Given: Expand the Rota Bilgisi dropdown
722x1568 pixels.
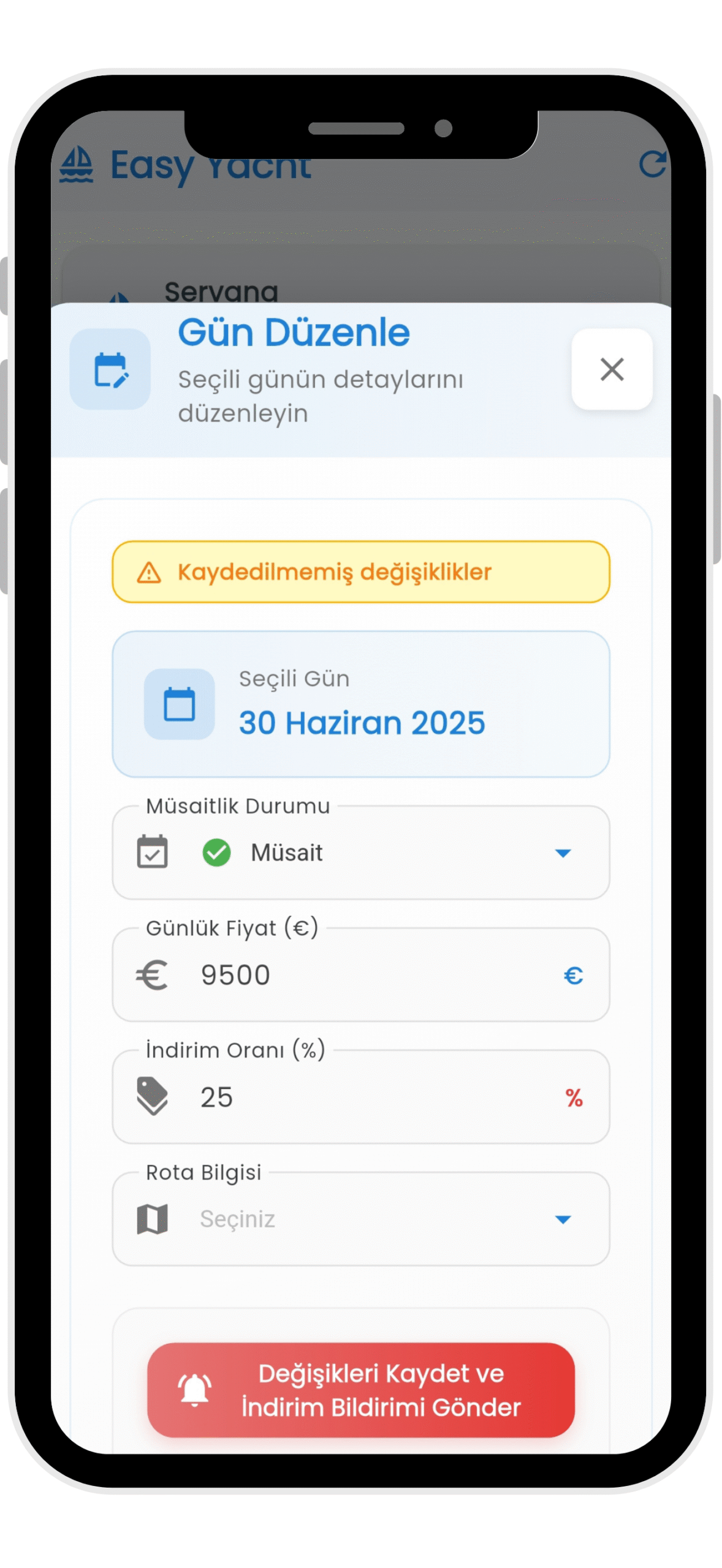Looking at the screenshot, I should coord(360,1219).
